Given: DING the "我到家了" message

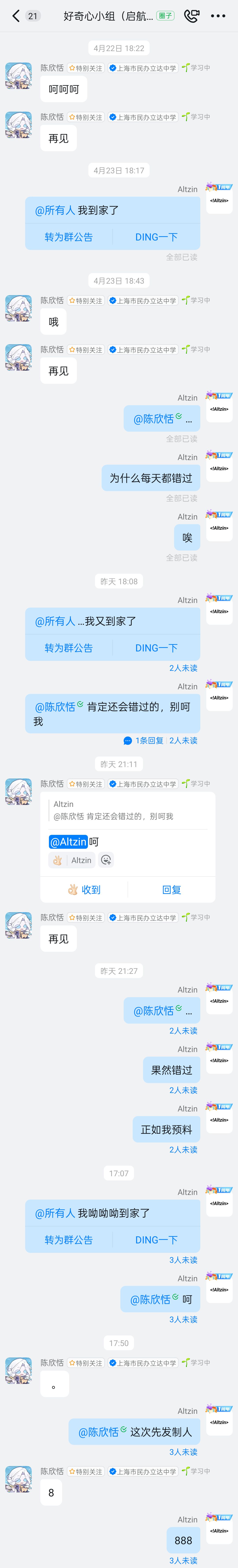Looking at the screenshot, I should coord(156,237).
